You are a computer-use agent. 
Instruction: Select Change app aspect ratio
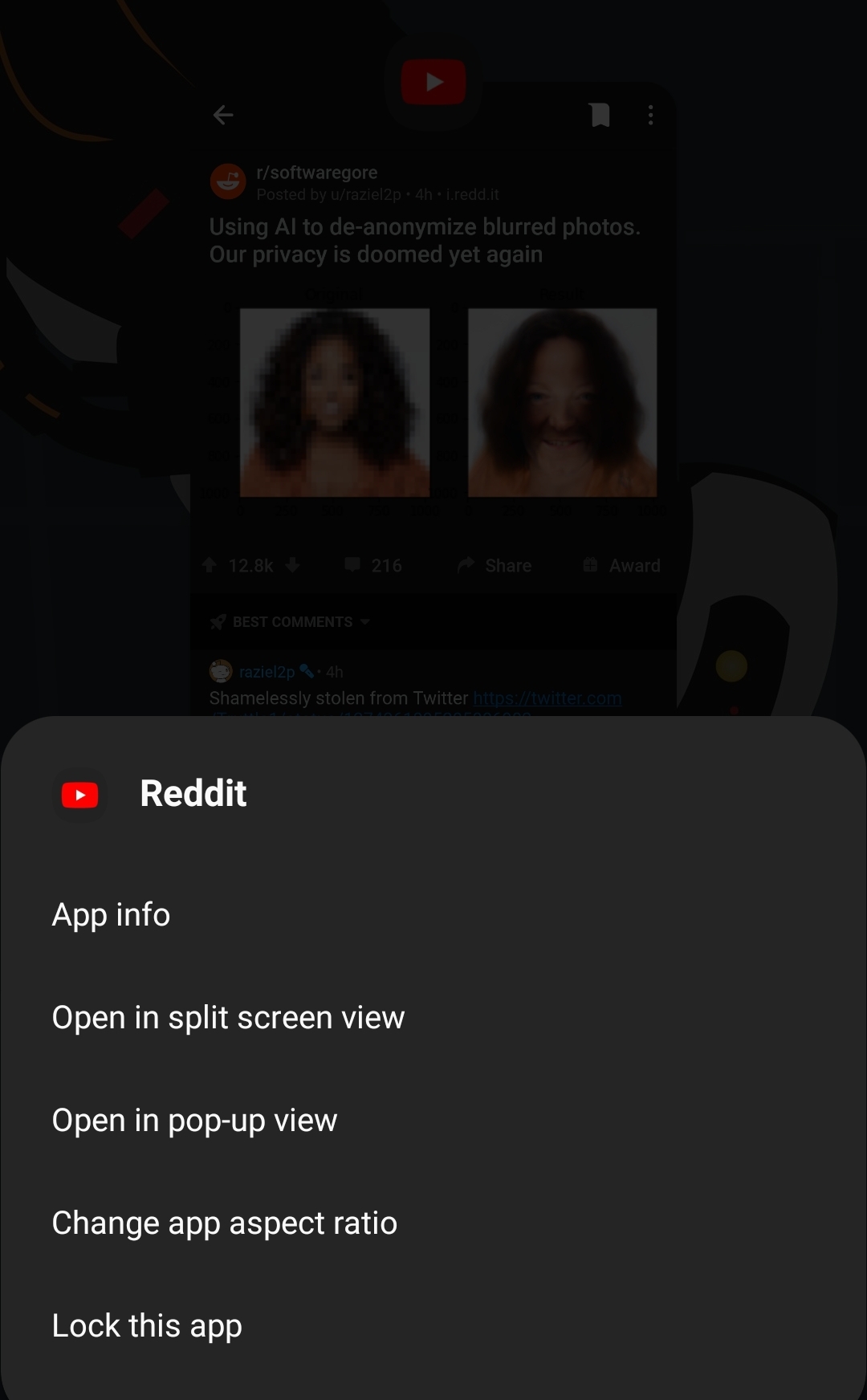point(224,1223)
